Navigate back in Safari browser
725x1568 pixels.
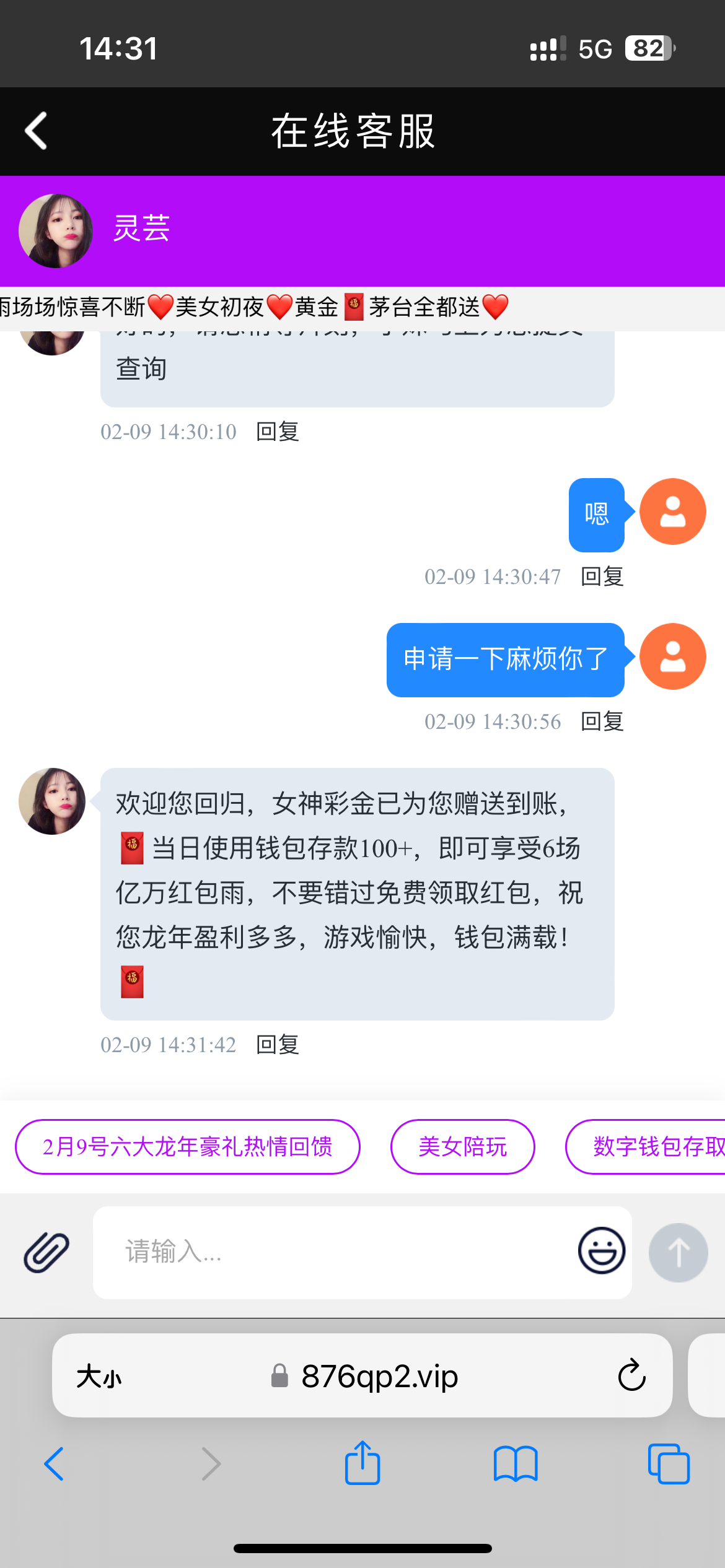(x=55, y=1464)
